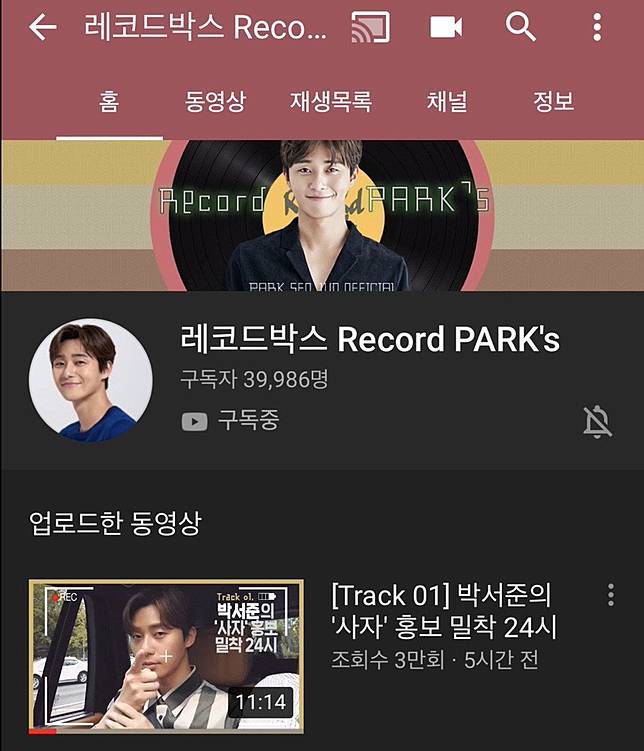Switch to the 재생목록 tab
This screenshot has height=751, width=644.
331,101
